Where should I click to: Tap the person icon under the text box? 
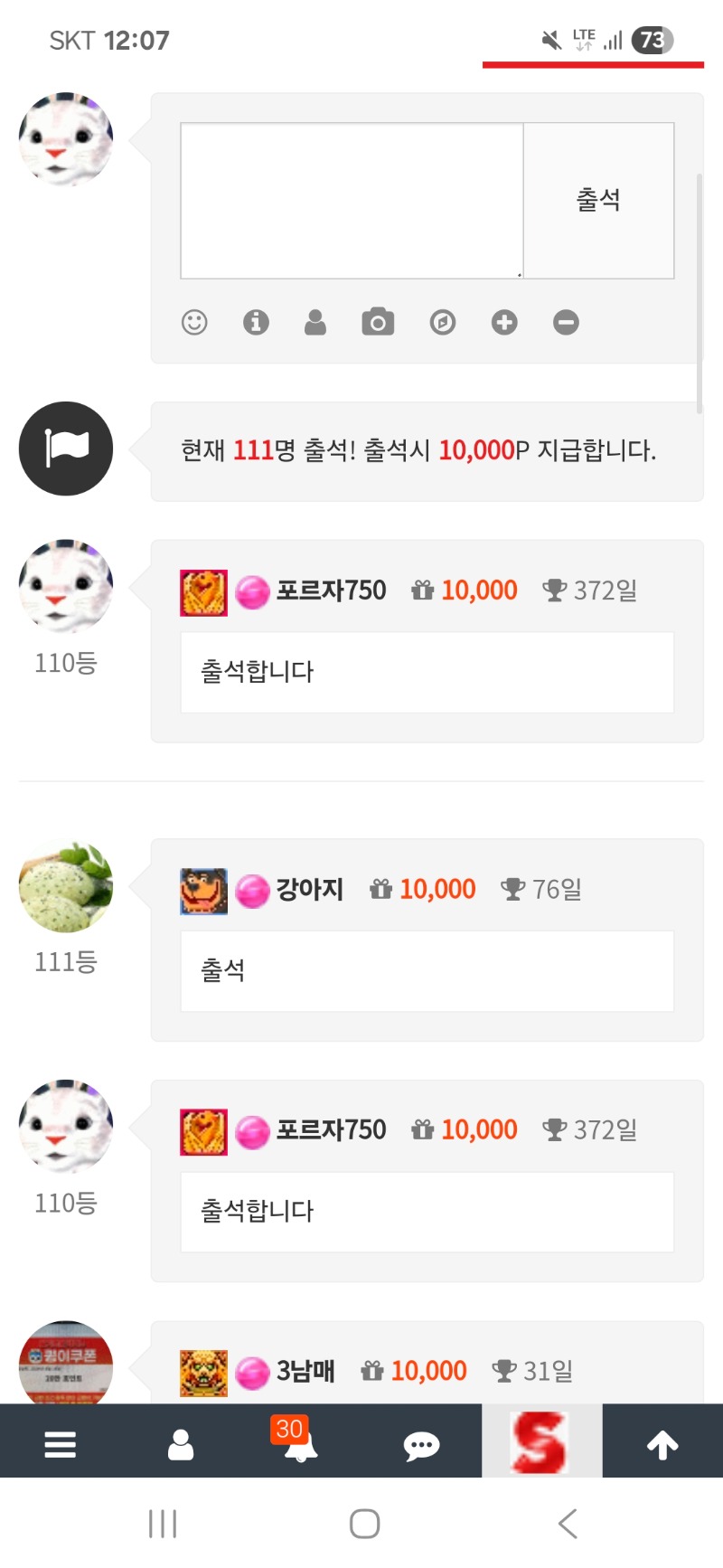click(x=315, y=322)
